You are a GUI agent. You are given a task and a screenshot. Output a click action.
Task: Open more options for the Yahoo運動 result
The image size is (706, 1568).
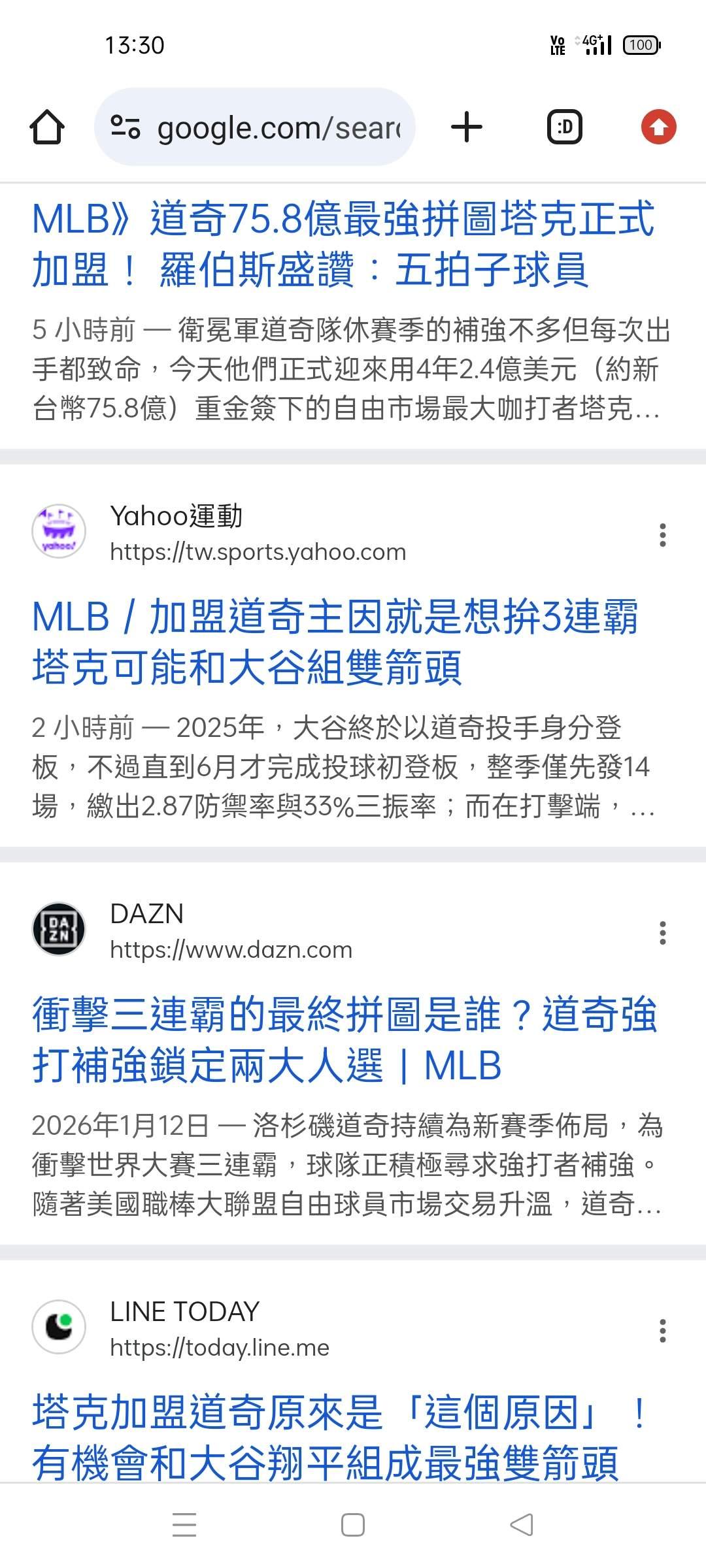pos(662,535)
